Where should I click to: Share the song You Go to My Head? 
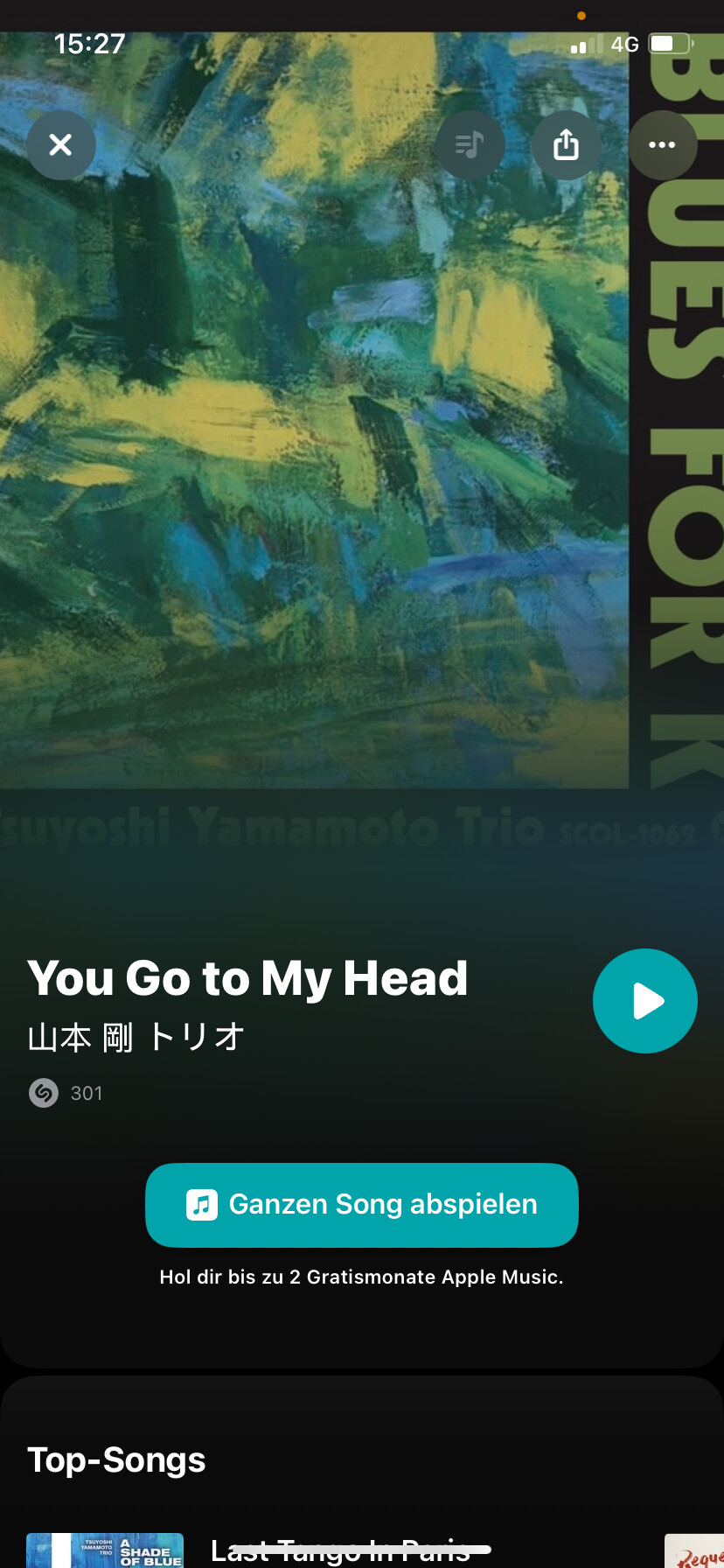tap(567, 144)
